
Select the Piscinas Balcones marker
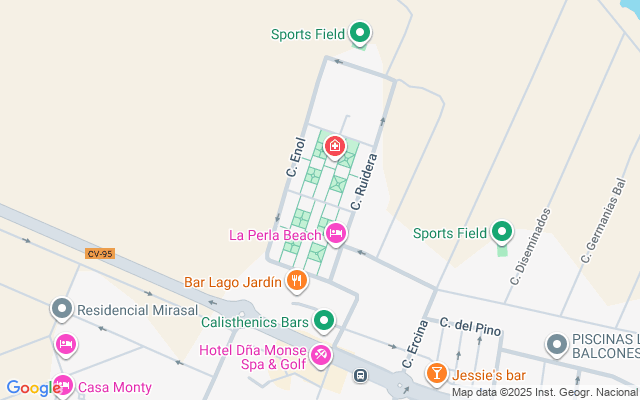coord(557,345)
